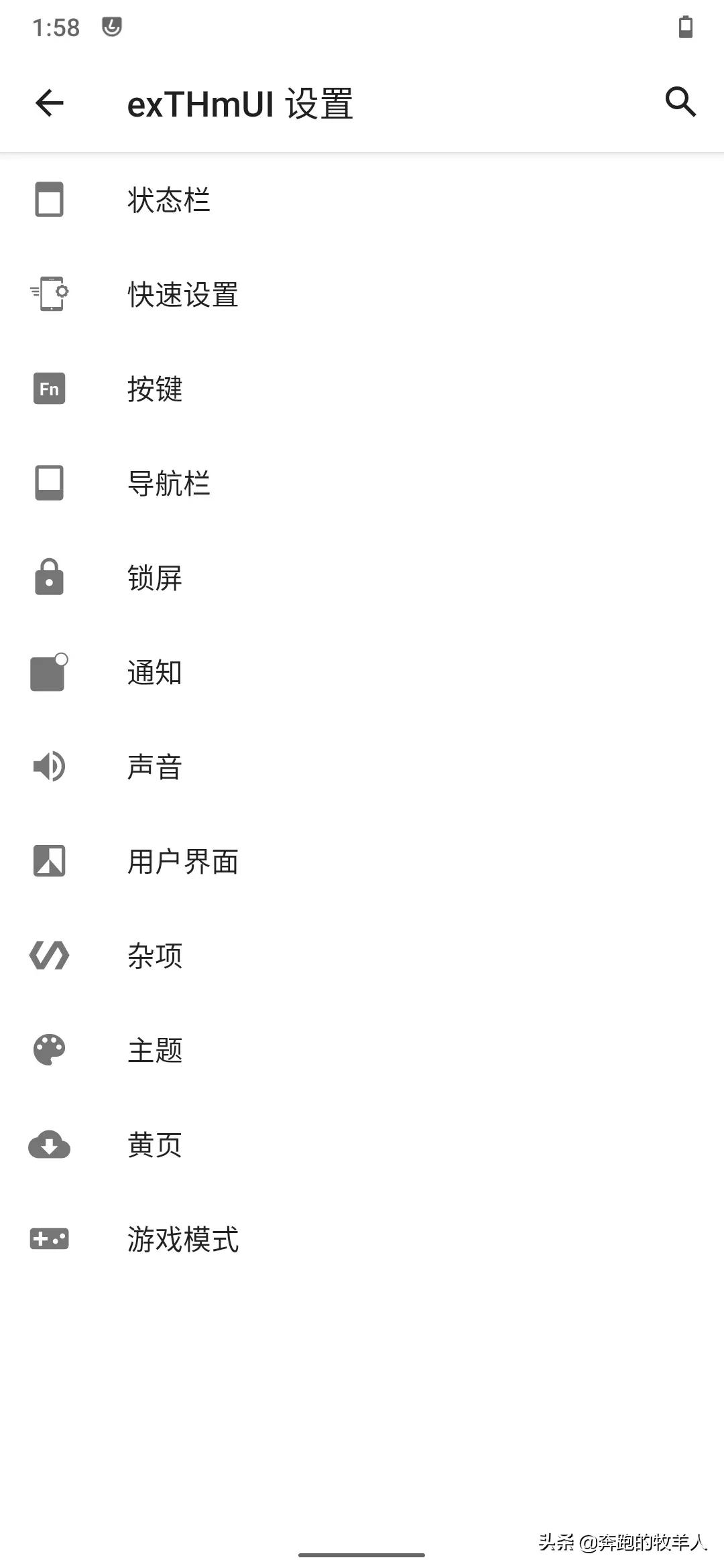Tap the cloud download icon for 黄页
Image resolution: width=724 pixels, height=1568 pixels.
point(48,1145)
